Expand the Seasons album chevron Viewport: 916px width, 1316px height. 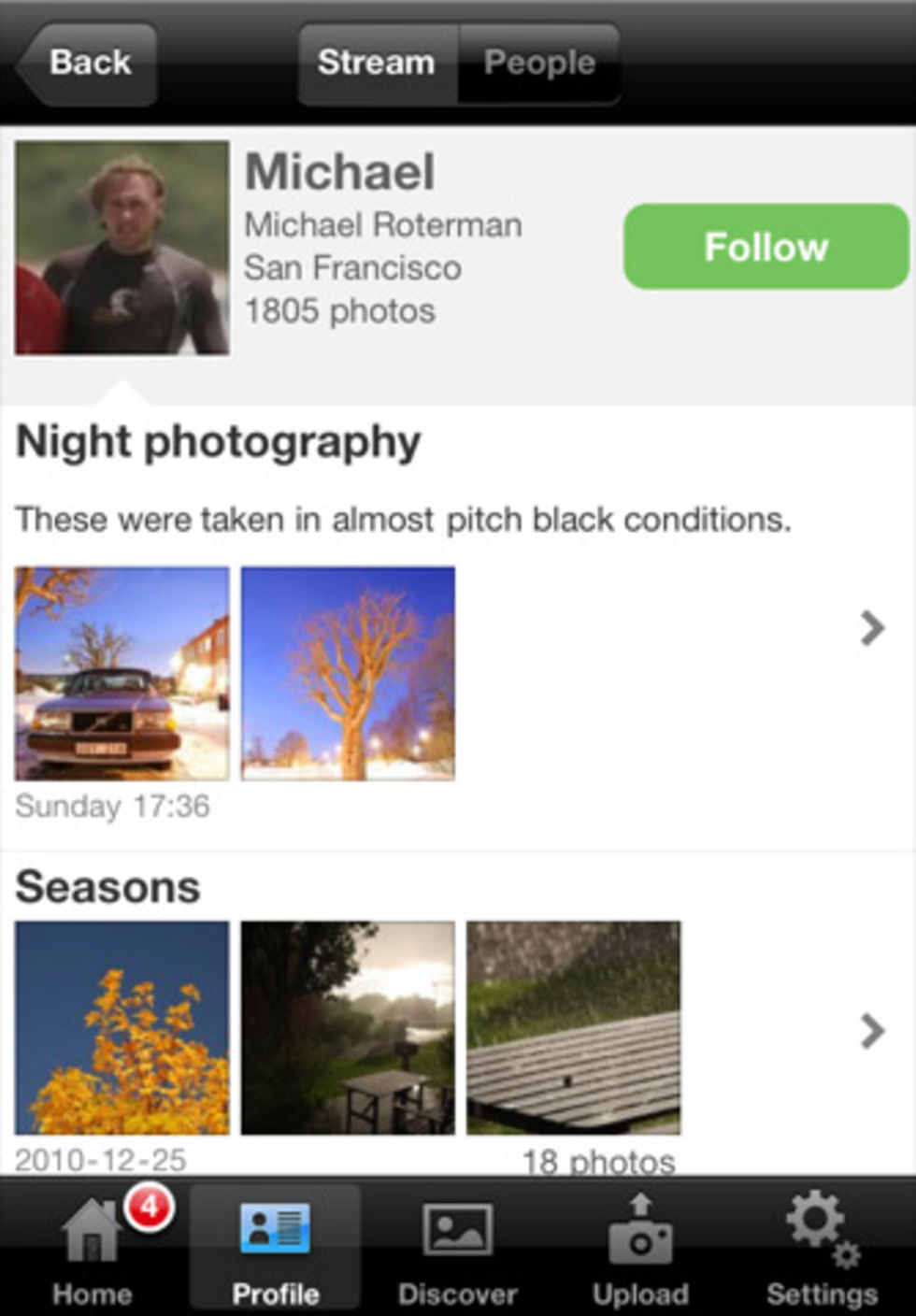pos(872,1031)
